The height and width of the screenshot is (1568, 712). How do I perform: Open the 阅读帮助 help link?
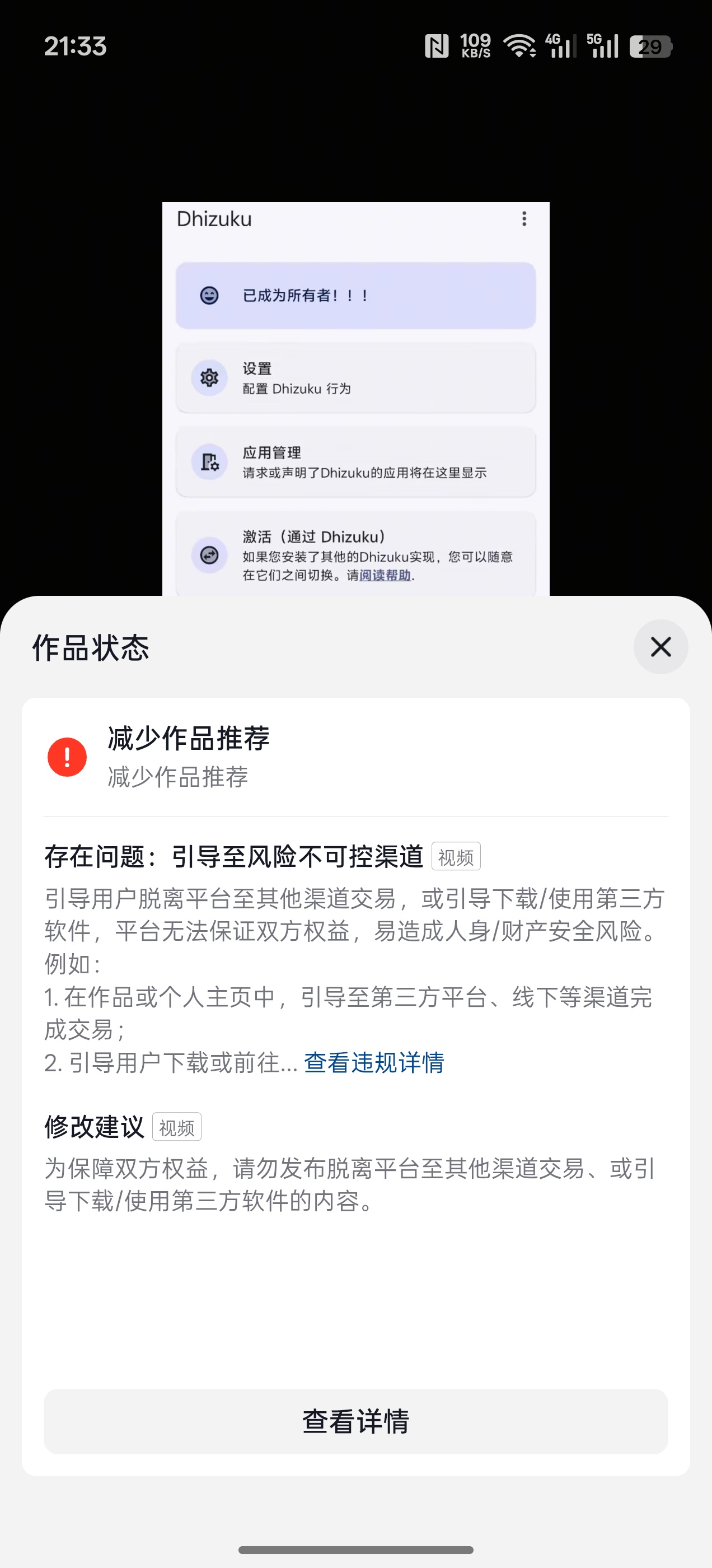pos(384,575)
